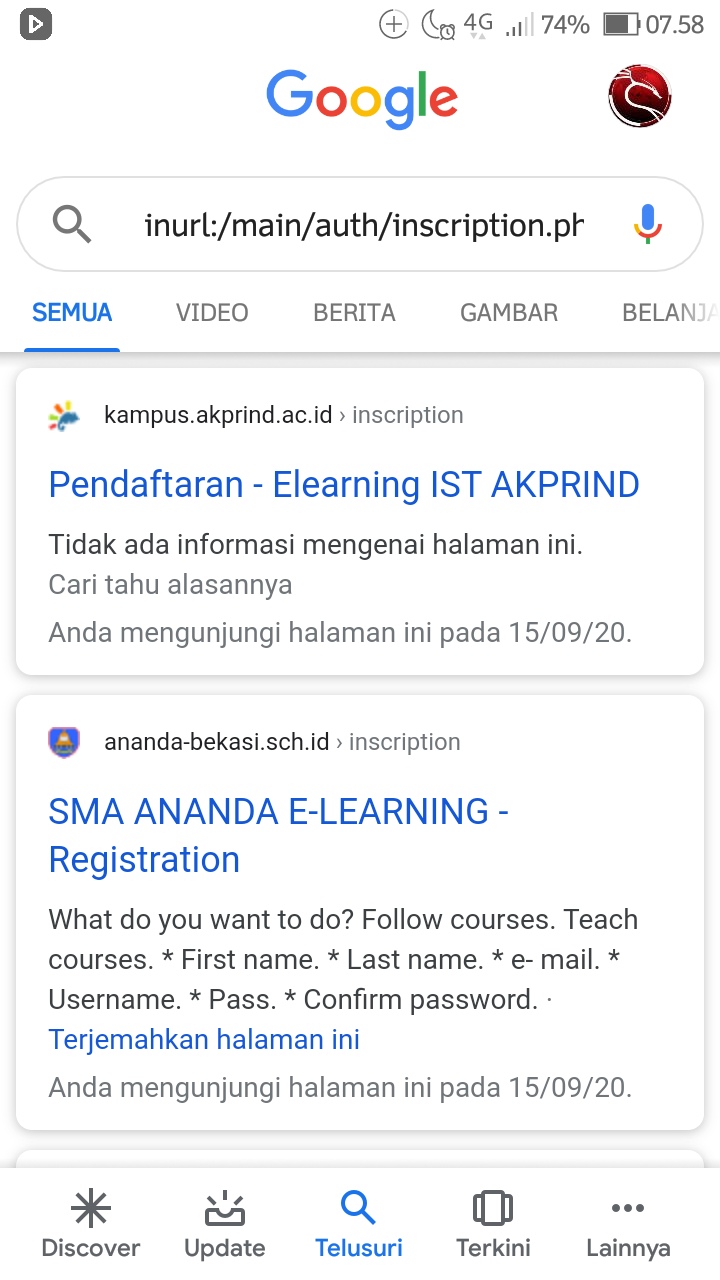Switch to the VIDEO results tab

coord(212,313)
